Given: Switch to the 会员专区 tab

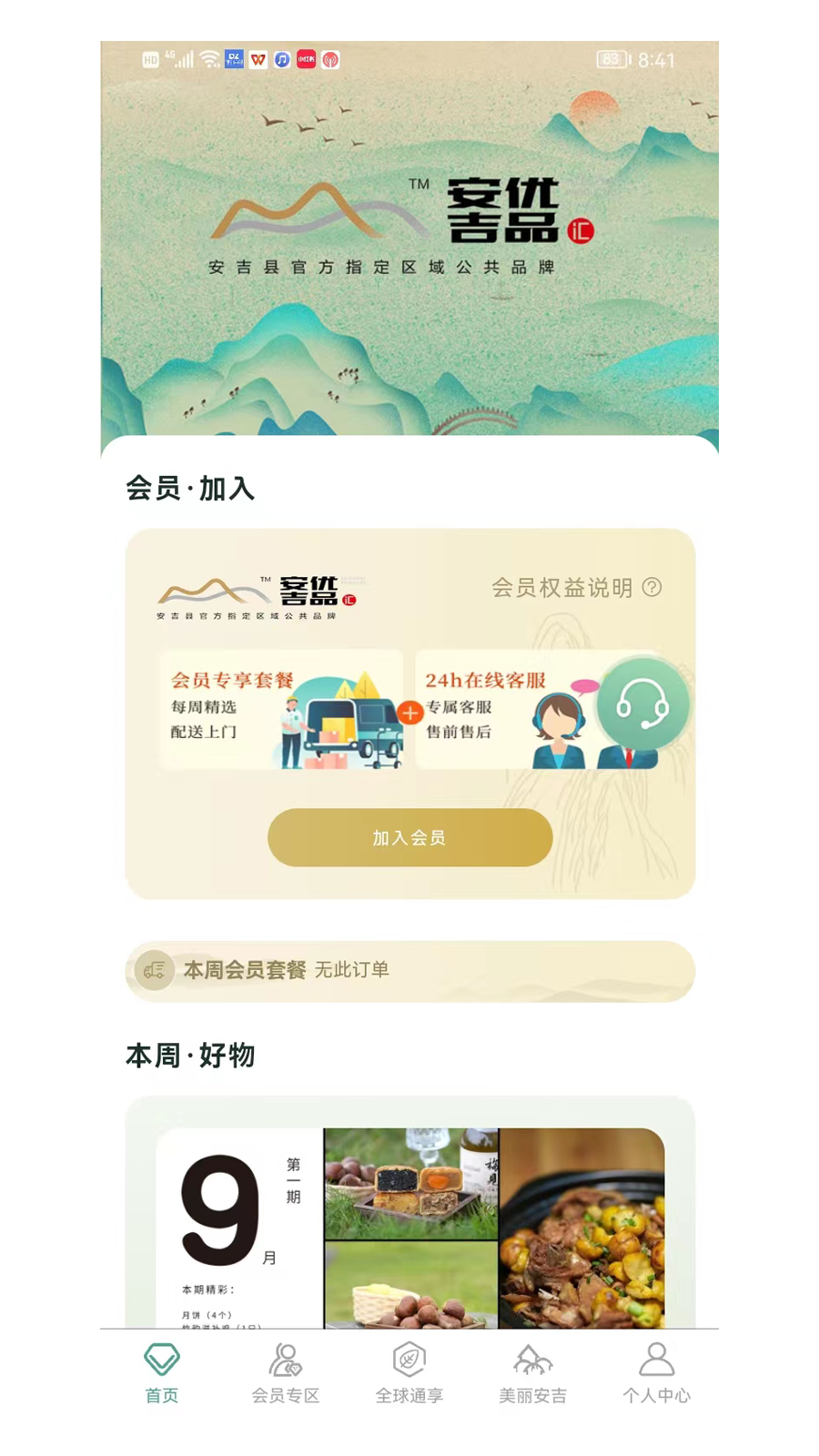Looking at the screenshot, I should [x=286, y=1373].
